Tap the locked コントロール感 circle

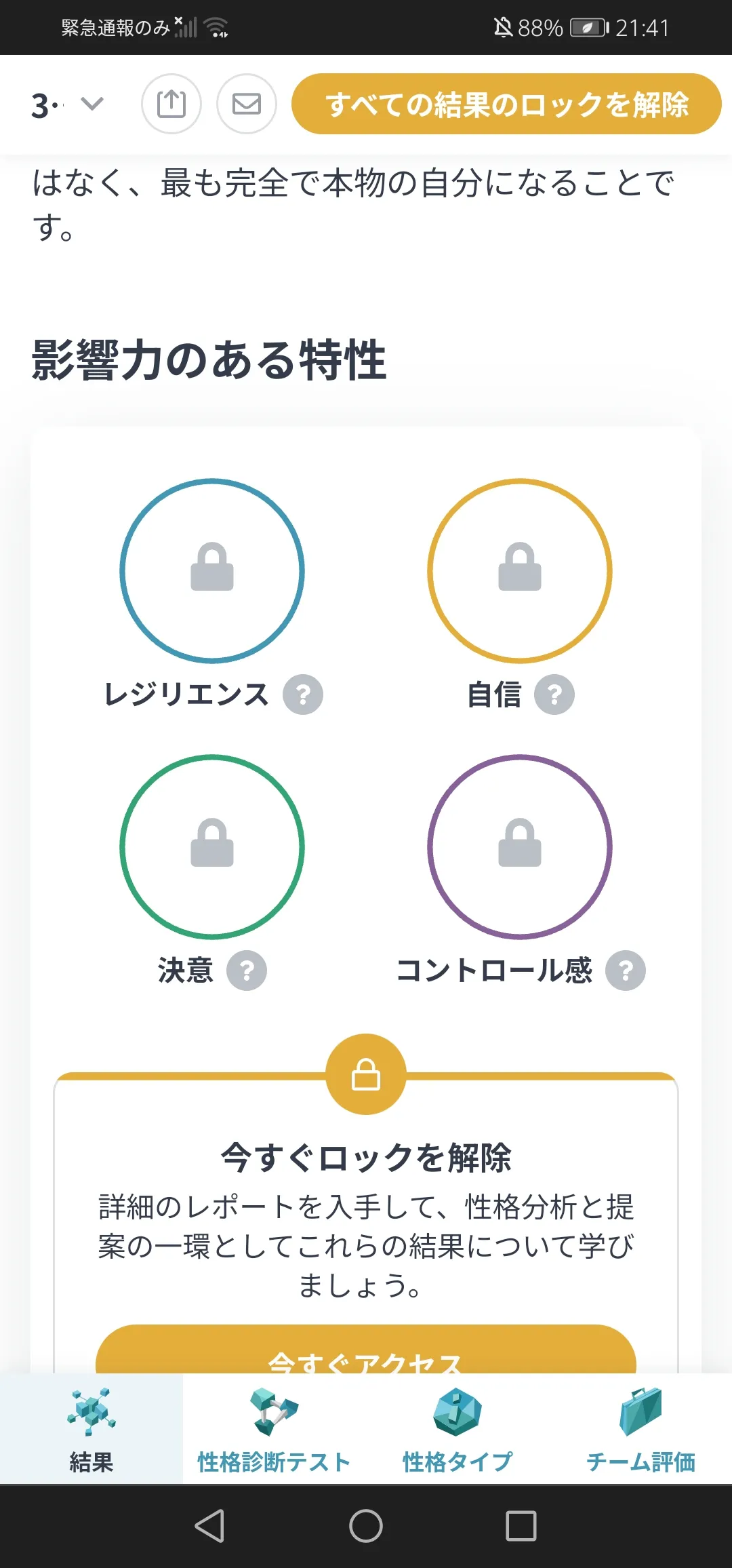(x=520, y=847)
